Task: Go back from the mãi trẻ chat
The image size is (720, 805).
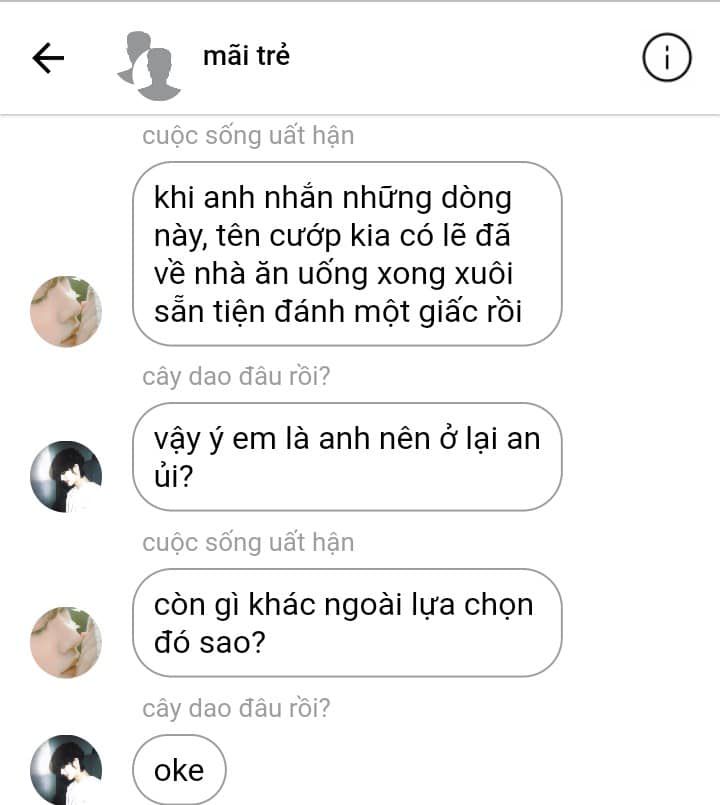Action: click(x=48, y=59)
